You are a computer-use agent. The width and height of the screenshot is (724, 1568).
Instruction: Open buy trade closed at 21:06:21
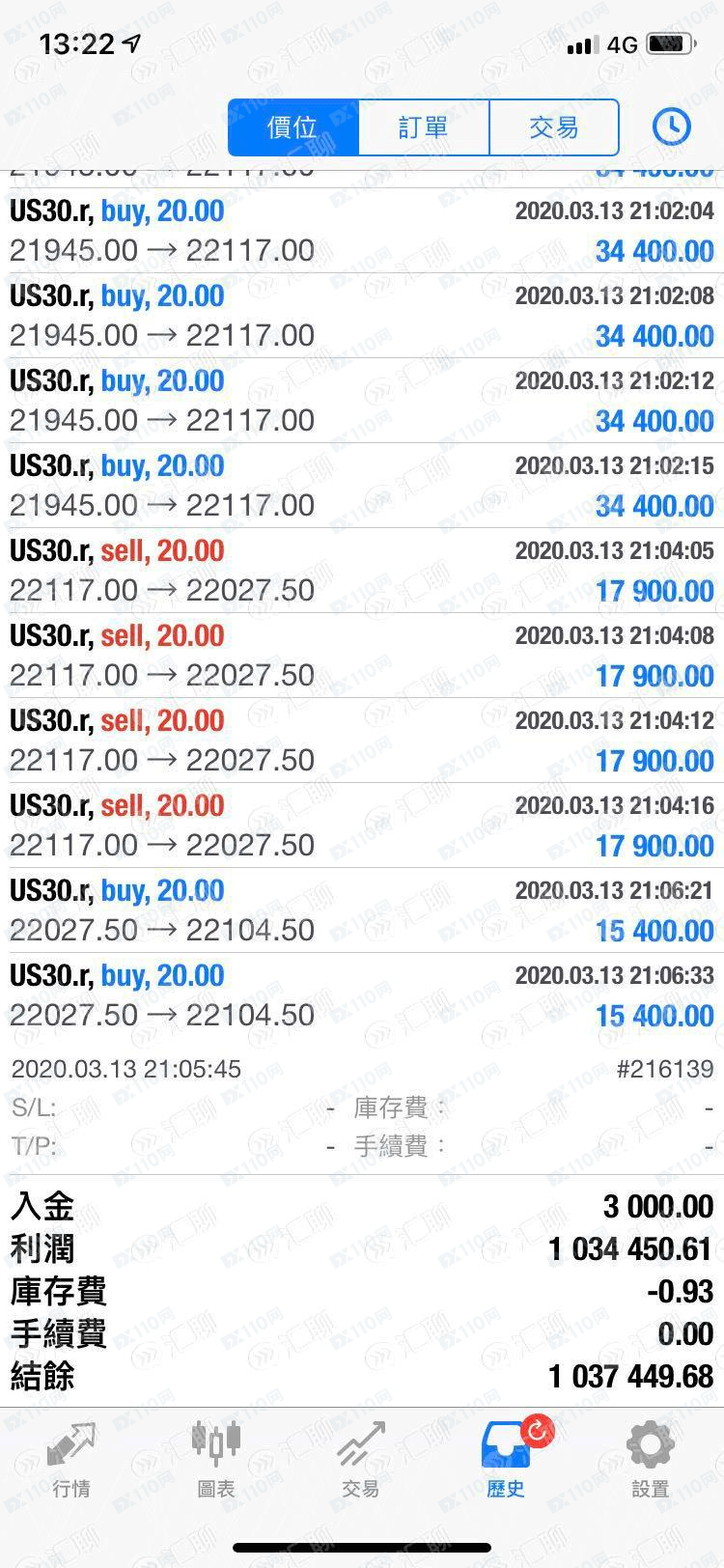pos(362,910)
